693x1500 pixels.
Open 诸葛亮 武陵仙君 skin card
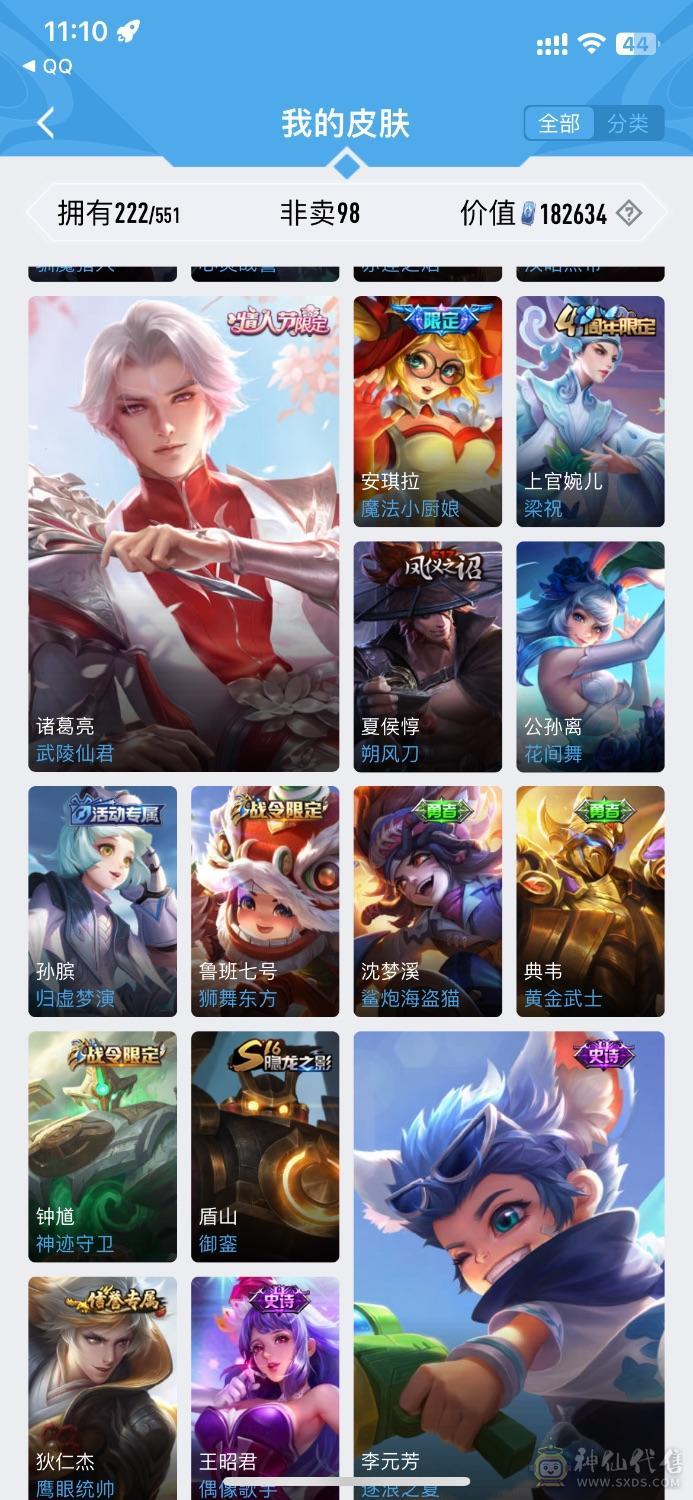(183, 533)
